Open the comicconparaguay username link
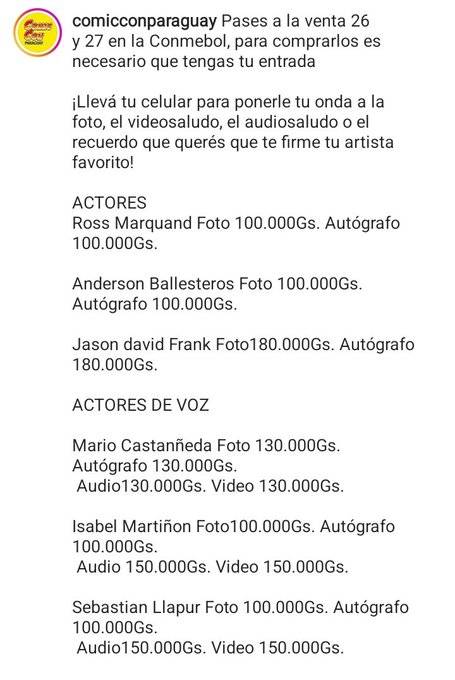 [x=144, y=21]
